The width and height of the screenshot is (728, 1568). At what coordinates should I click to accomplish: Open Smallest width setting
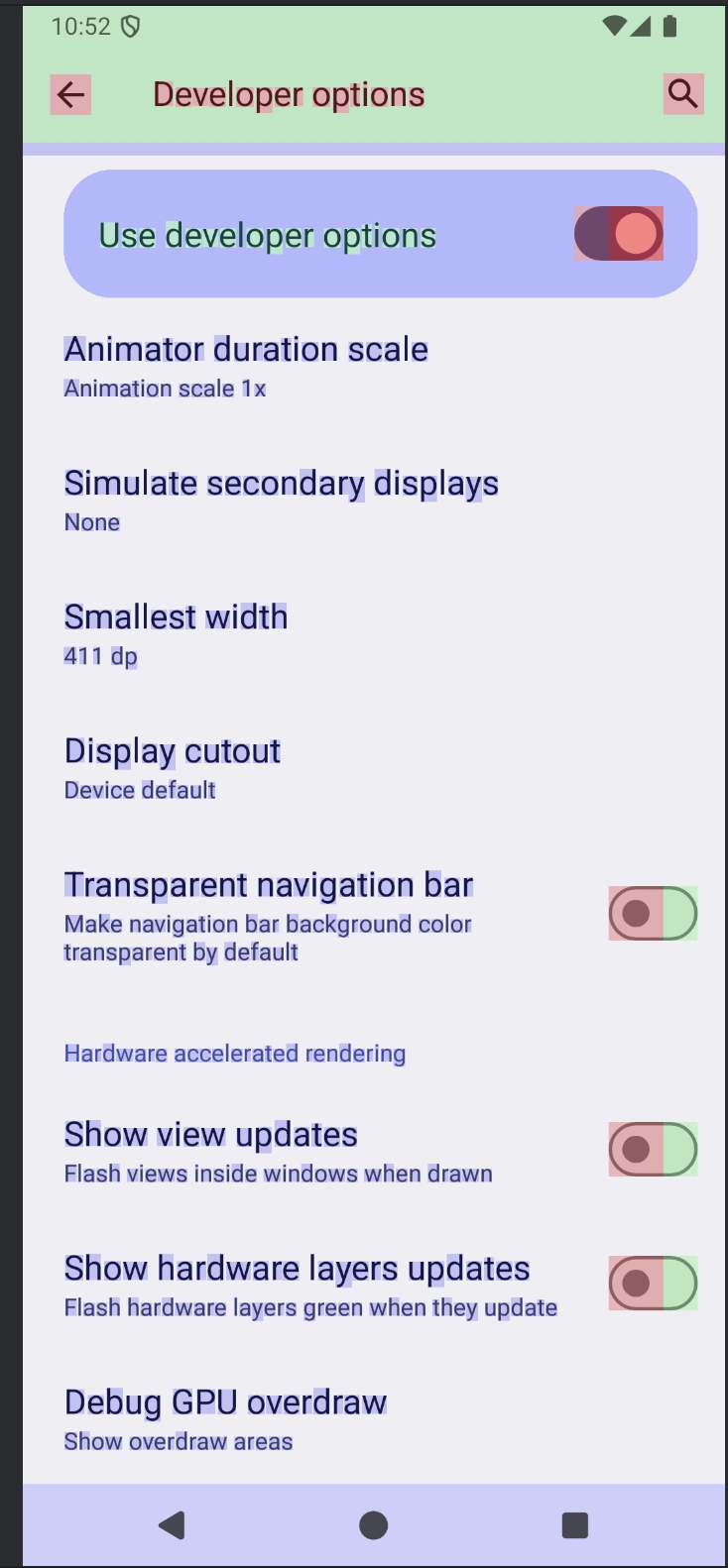point(375,635)
